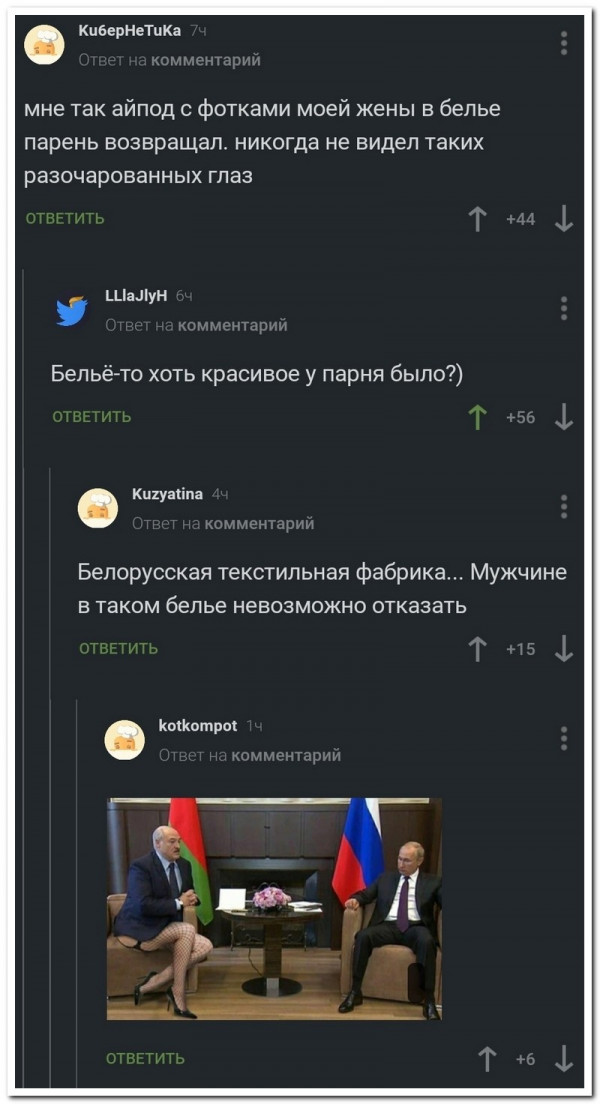Downvote Kuzyatina's comment
The width and height of the screenshot is (600, 1104).
click(x=564, y=649)
